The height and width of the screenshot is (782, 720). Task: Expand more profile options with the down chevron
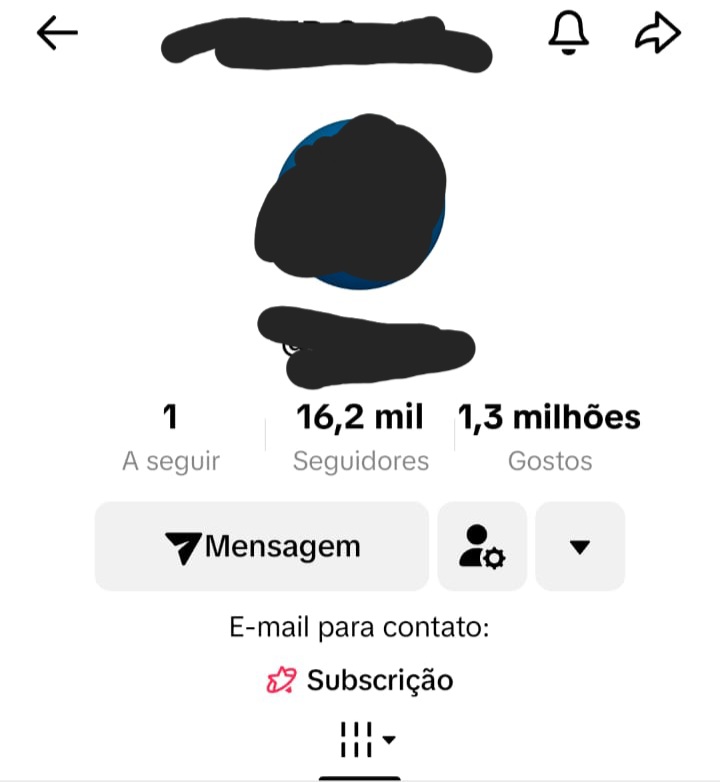pos(580,546)
